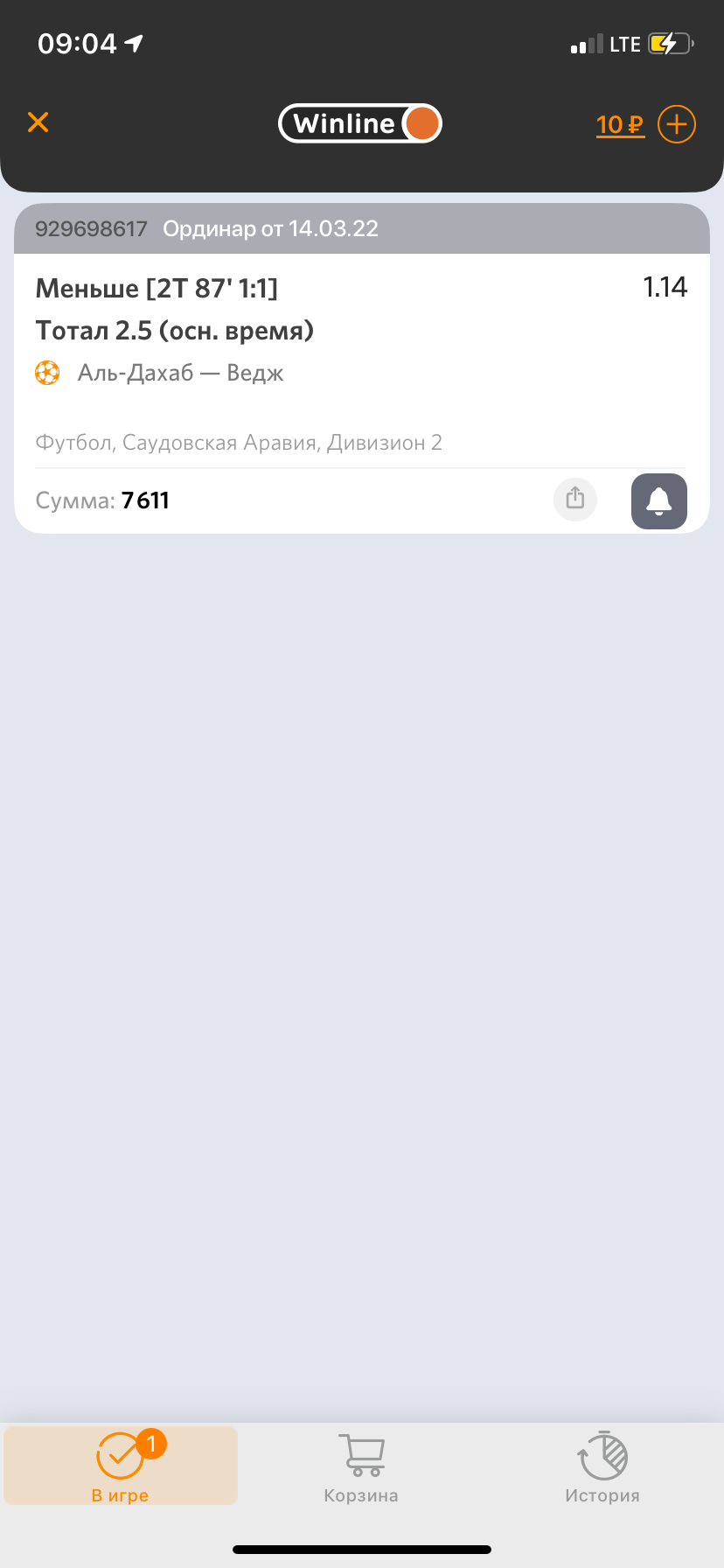Open the 10 ₽ balance link
Image resolution: width=724 pixels, height=1568 pixels.
pyautogui.click(x=620, y=125)
